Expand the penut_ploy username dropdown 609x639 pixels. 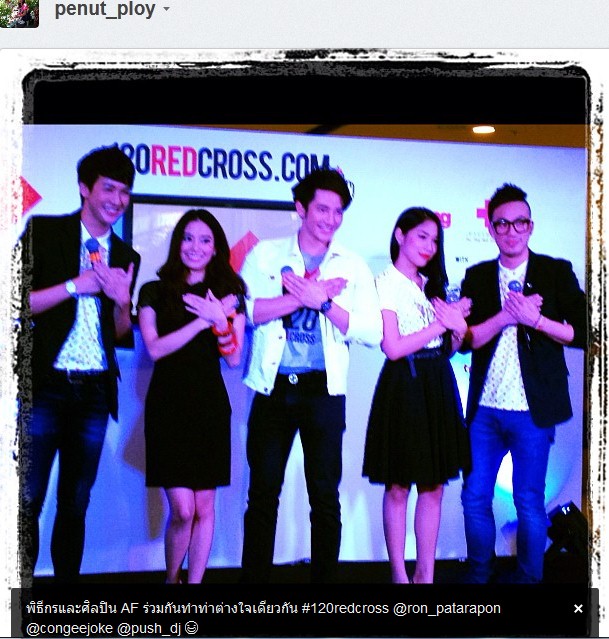[x=166, y=10]
